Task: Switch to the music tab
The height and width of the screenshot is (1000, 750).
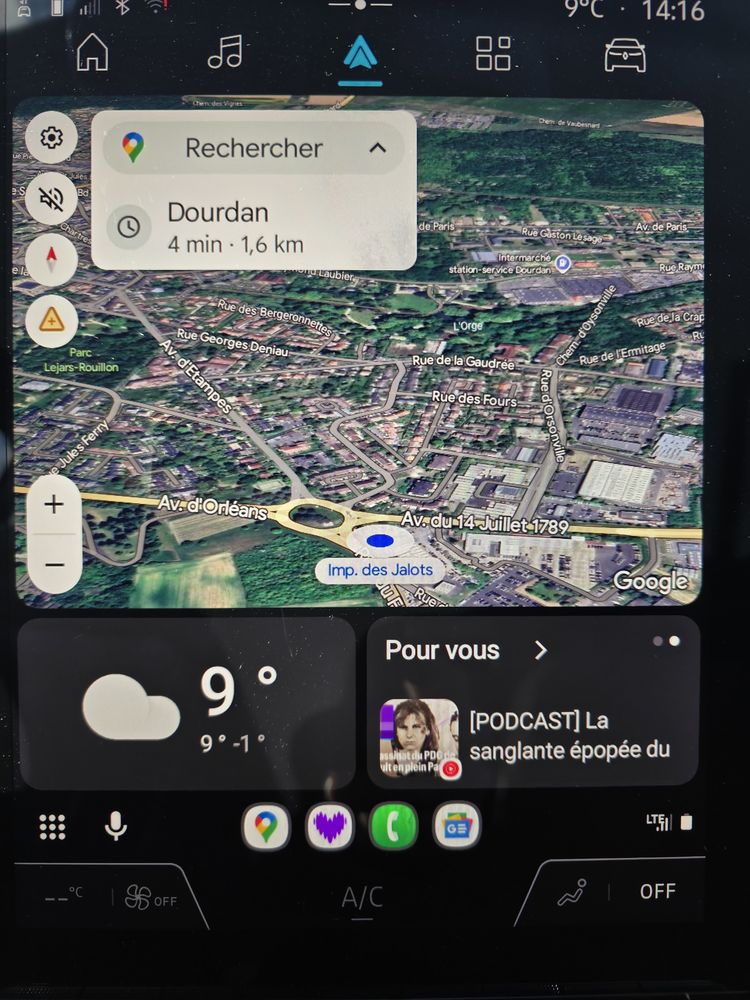Action: [225, 52]
